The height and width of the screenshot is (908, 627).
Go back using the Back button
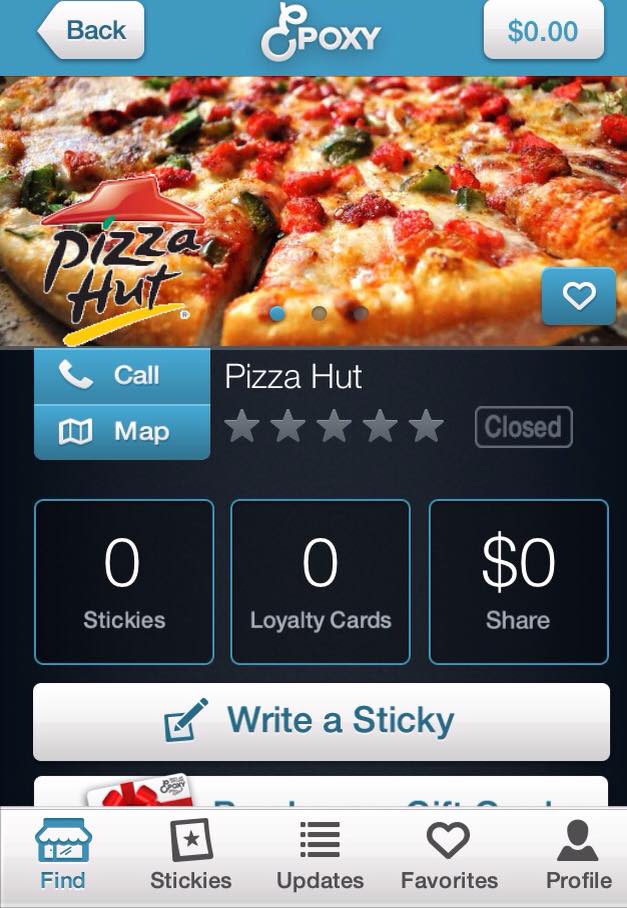click(92, 31)
